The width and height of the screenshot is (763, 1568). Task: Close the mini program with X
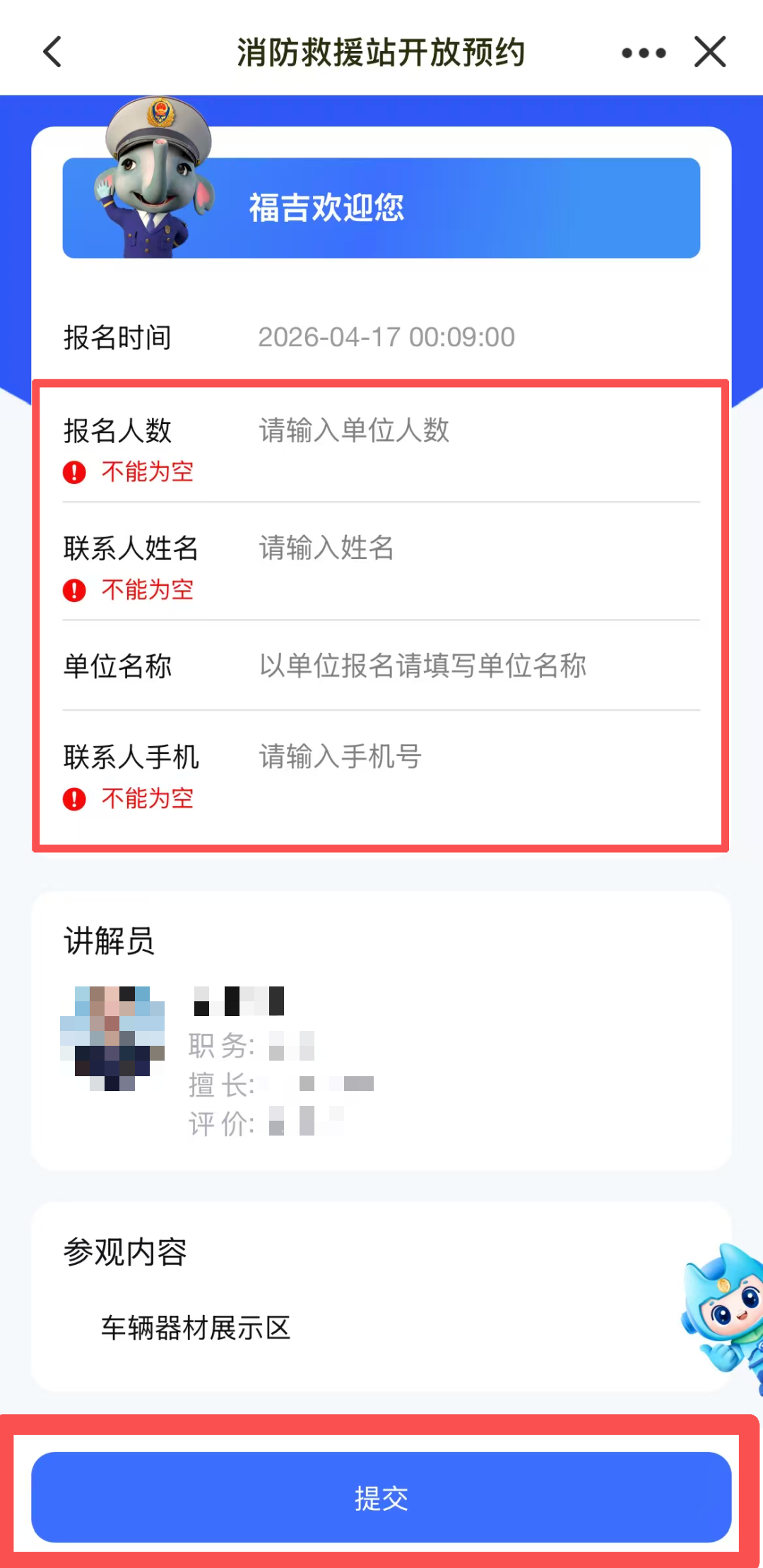[x=710, y=52]
